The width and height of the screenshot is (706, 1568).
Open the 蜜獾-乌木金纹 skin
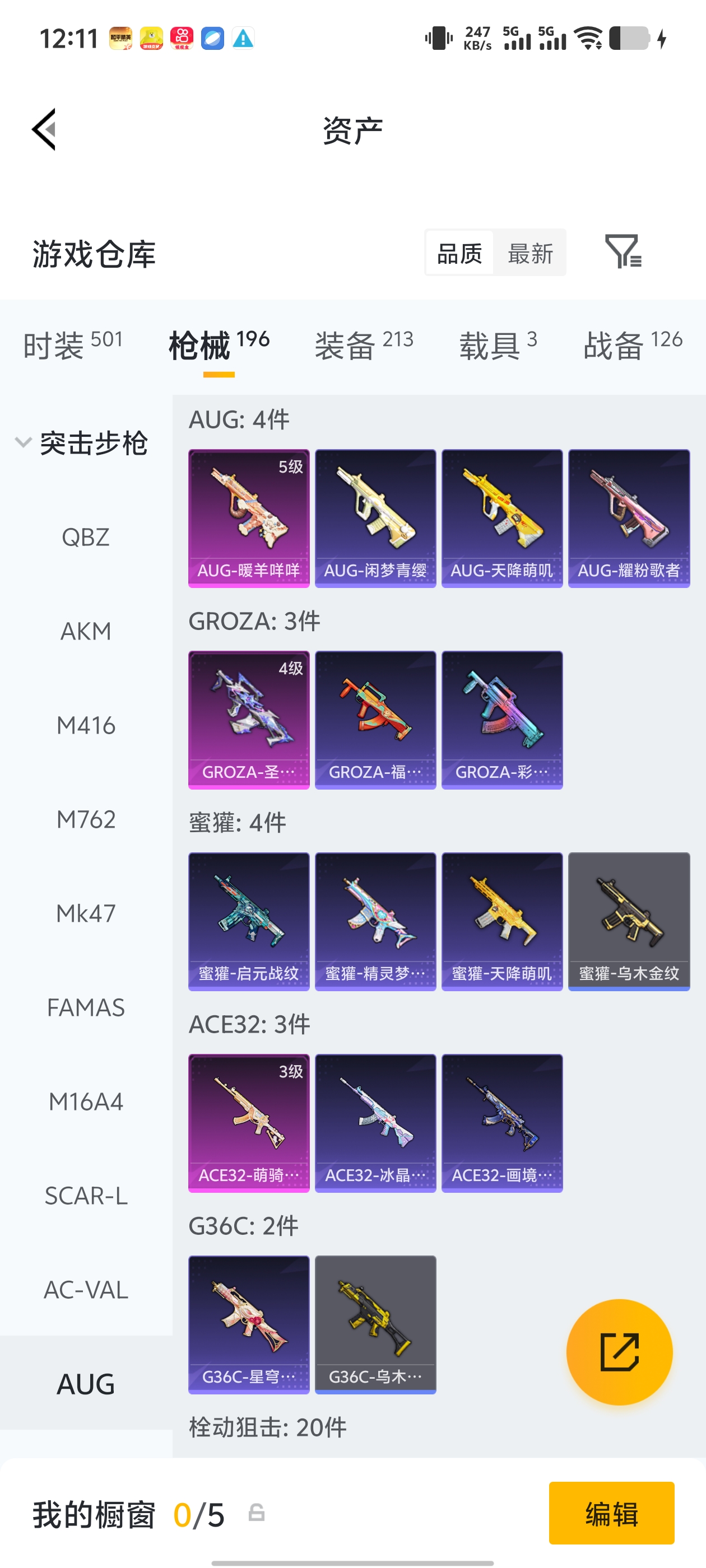click(629, 921)
